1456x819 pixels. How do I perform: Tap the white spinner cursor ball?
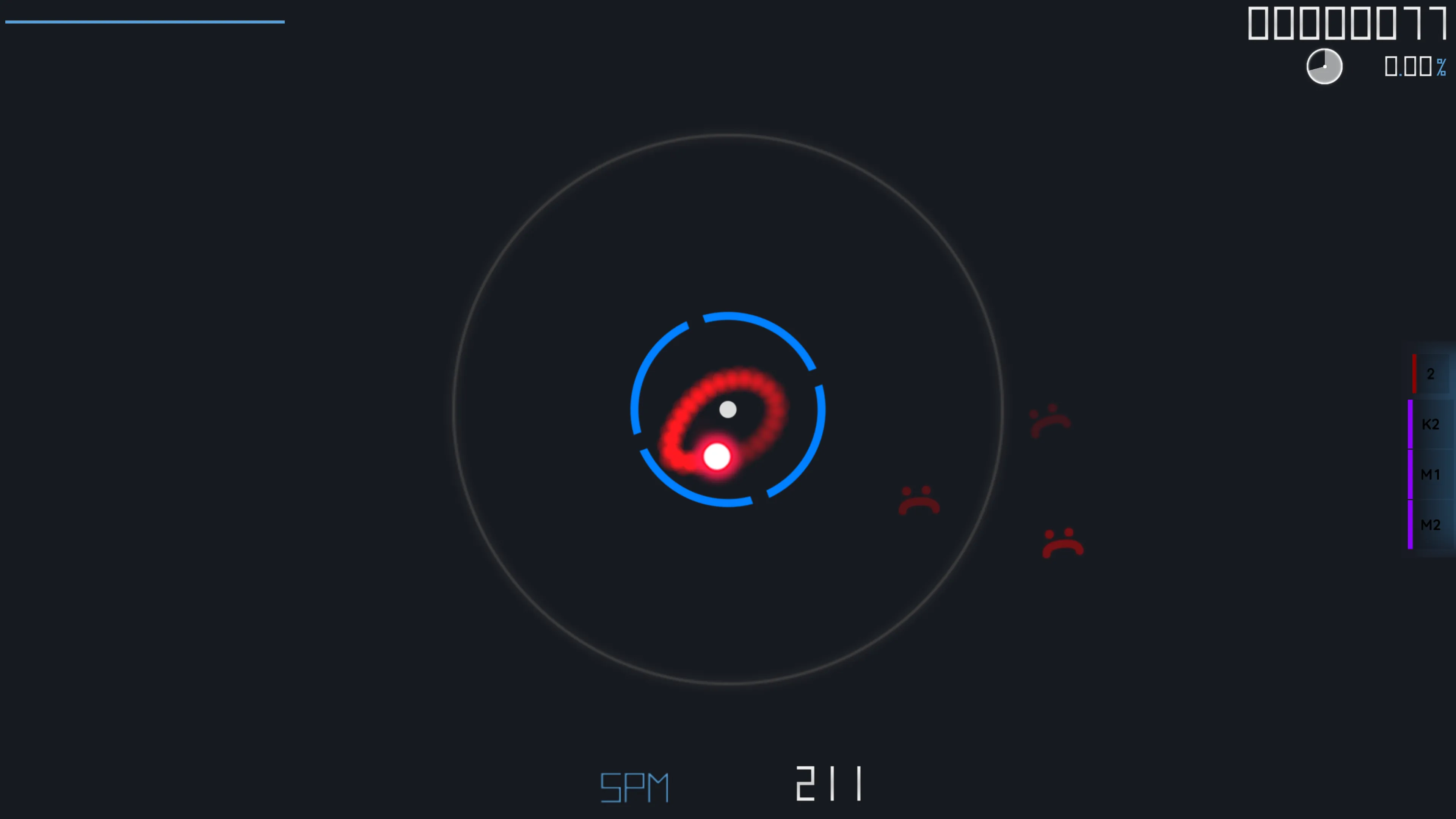pyautogui.click(x=717, y=456)
